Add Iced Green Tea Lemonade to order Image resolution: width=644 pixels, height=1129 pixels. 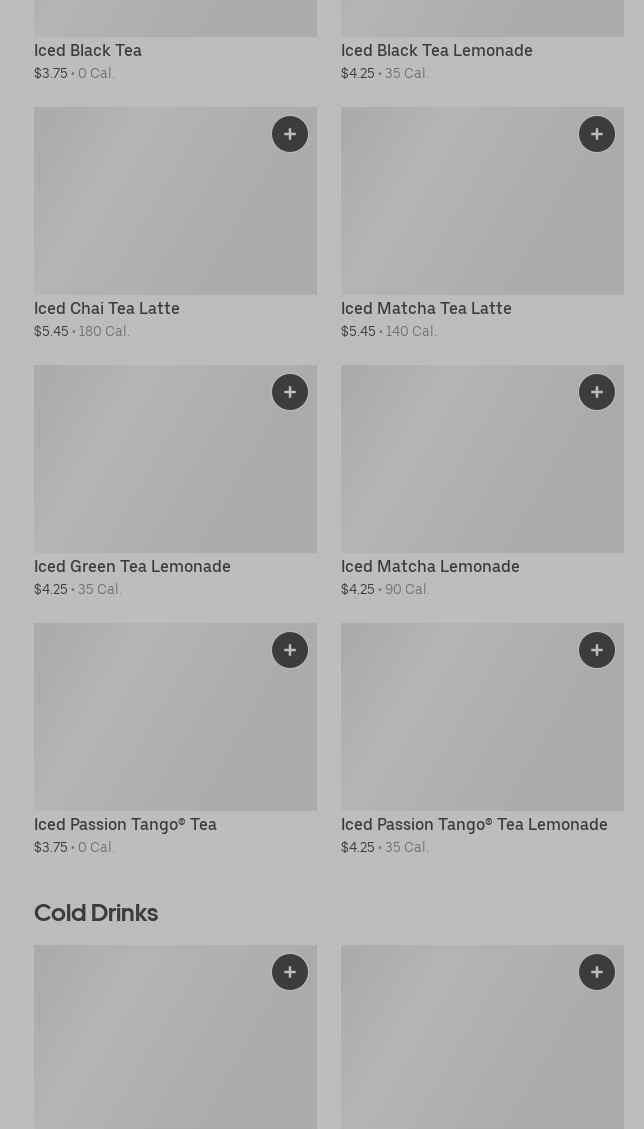(290, 392)
